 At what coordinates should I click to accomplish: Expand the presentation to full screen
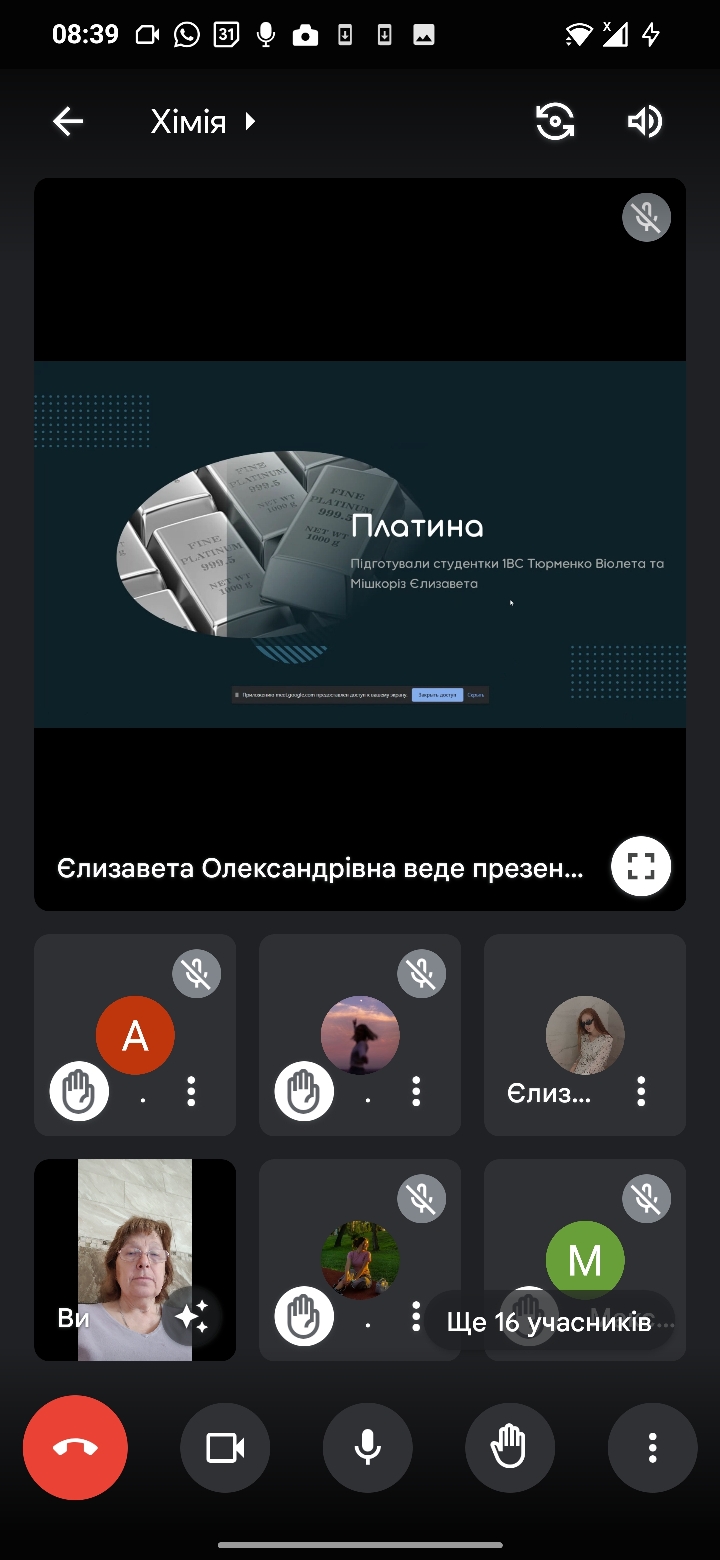(640, 866)
